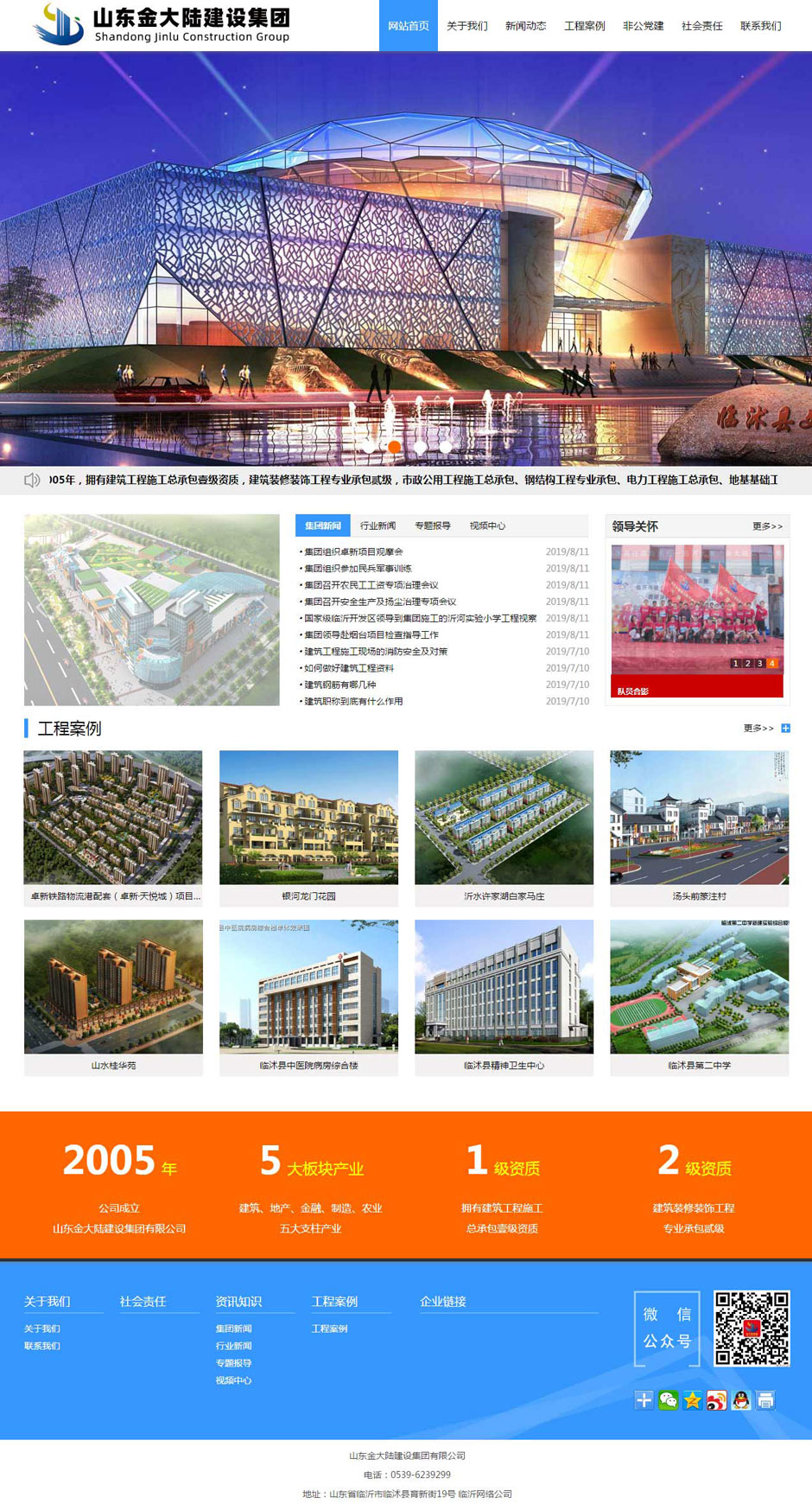Viewport: 812px width, 1510px height.
Task: Tap 更多 next to 领导关怀
Action: 766,526
